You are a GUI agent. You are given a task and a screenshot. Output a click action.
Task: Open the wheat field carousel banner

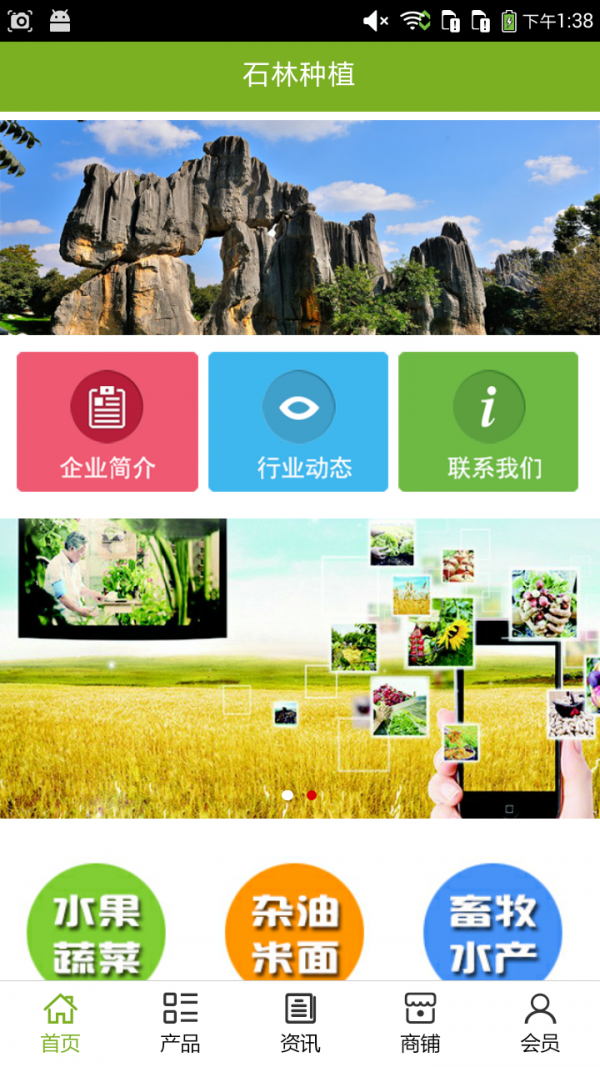pyautogui.click(x=300, y=668)
